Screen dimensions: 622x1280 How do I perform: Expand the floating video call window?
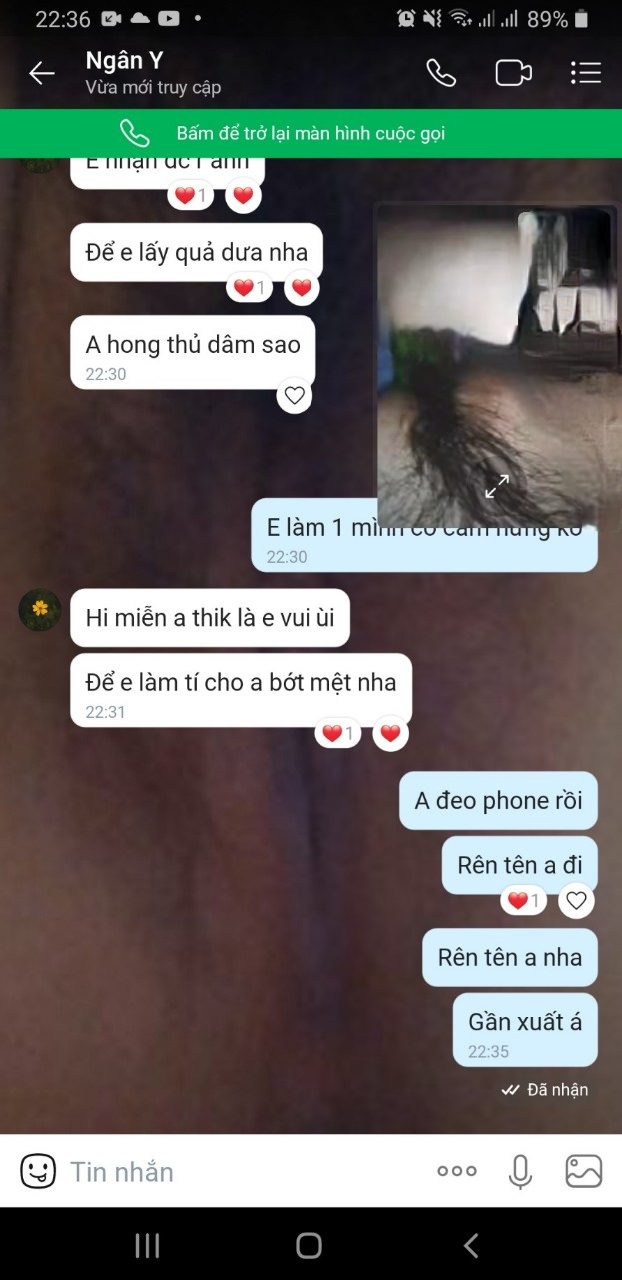497,487
